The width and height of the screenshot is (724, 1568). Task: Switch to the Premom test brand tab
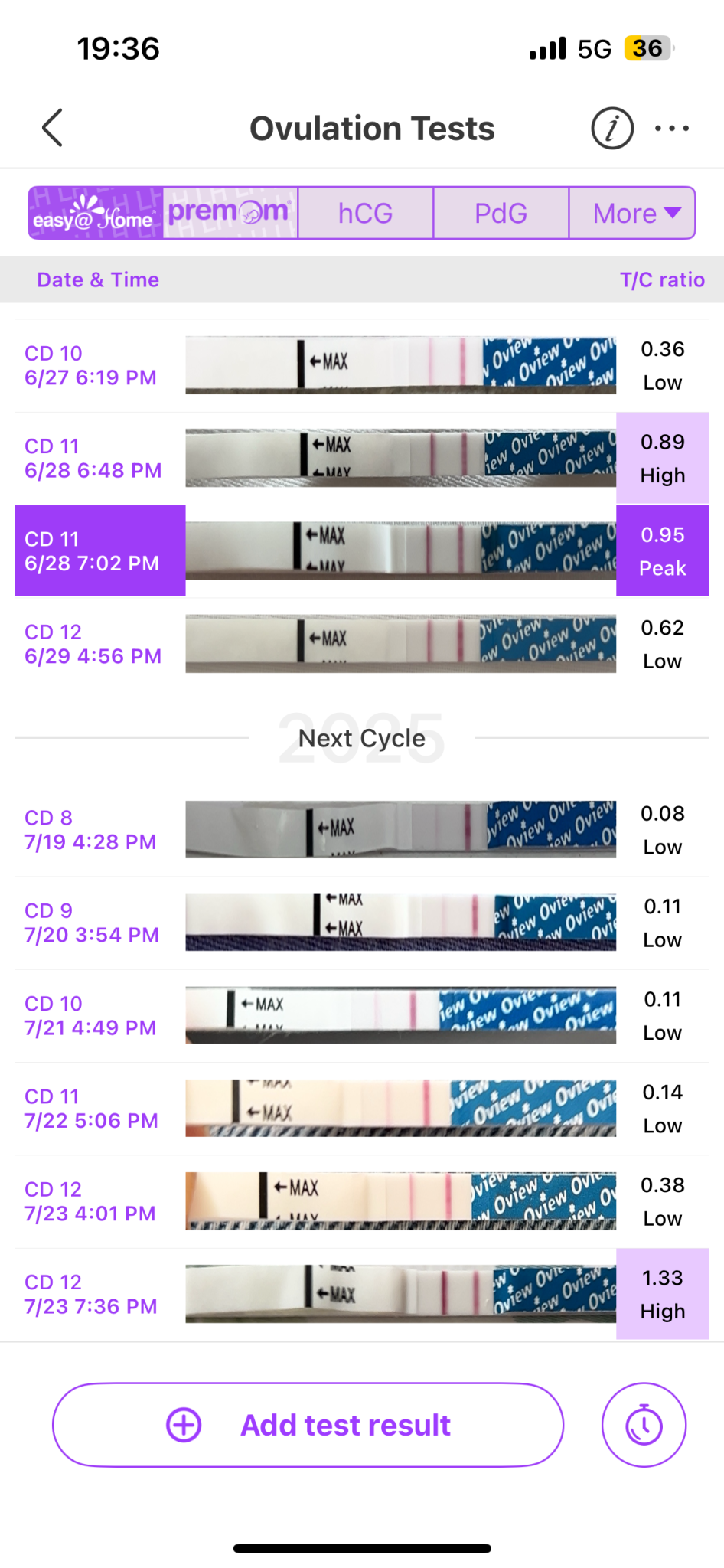coord(230,213)
